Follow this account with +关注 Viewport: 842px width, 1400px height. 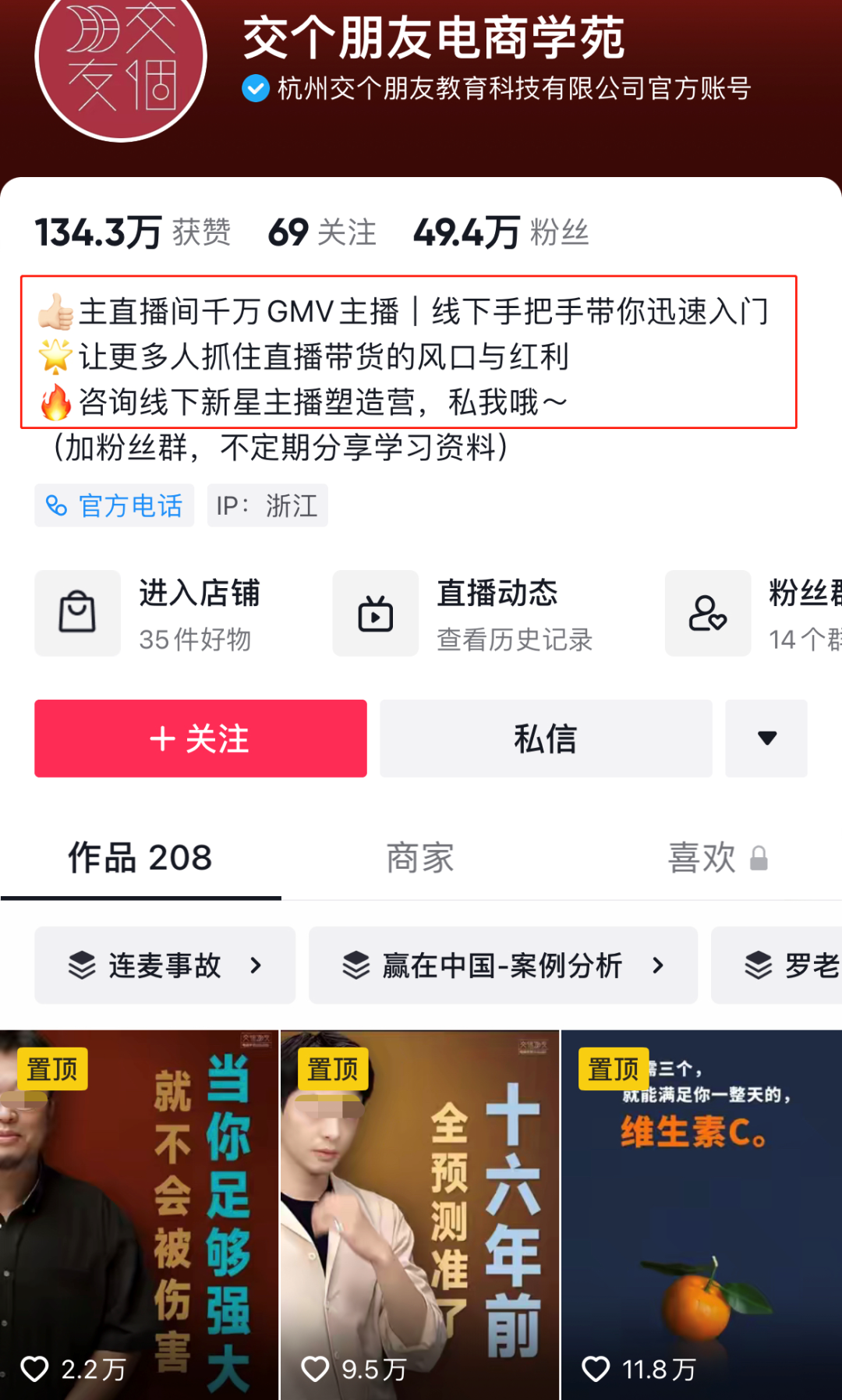tap(200, 738)
